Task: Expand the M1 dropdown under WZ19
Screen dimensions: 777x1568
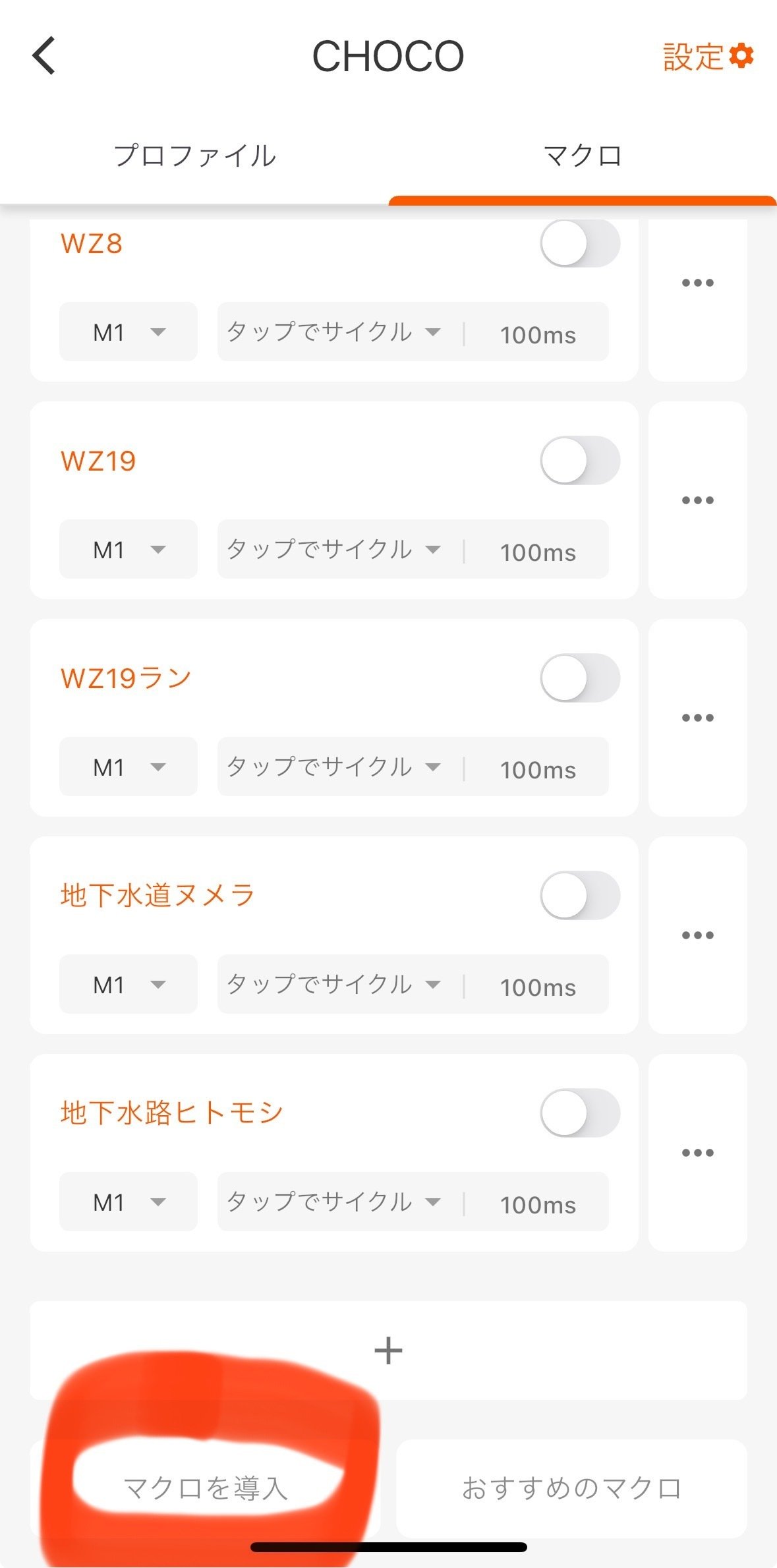Action: (129, 550)
